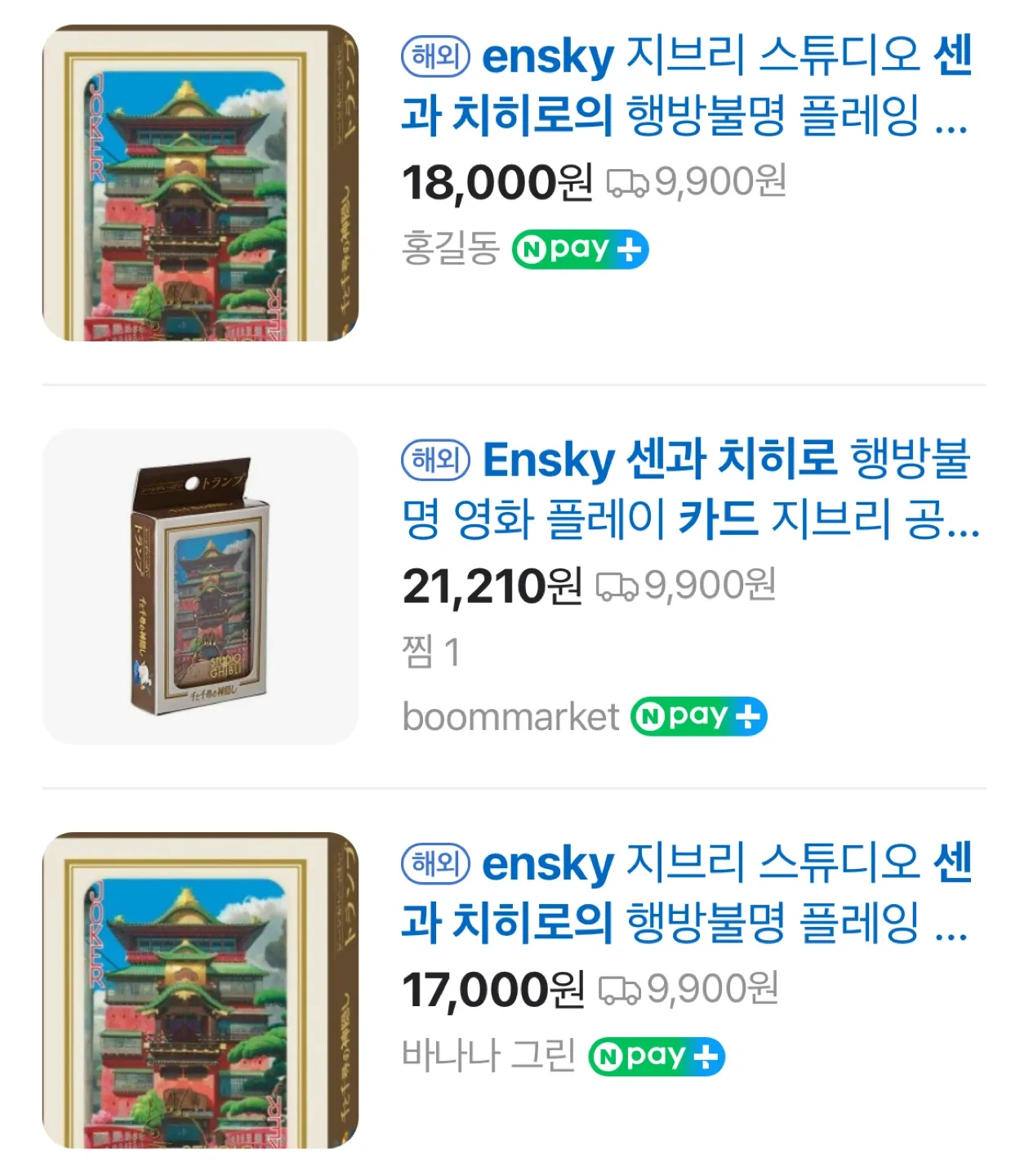Open the 18,000원 ensky listing thumbnail
Viewport: 1029px width, 1176px height.
[x=200, y=183]
